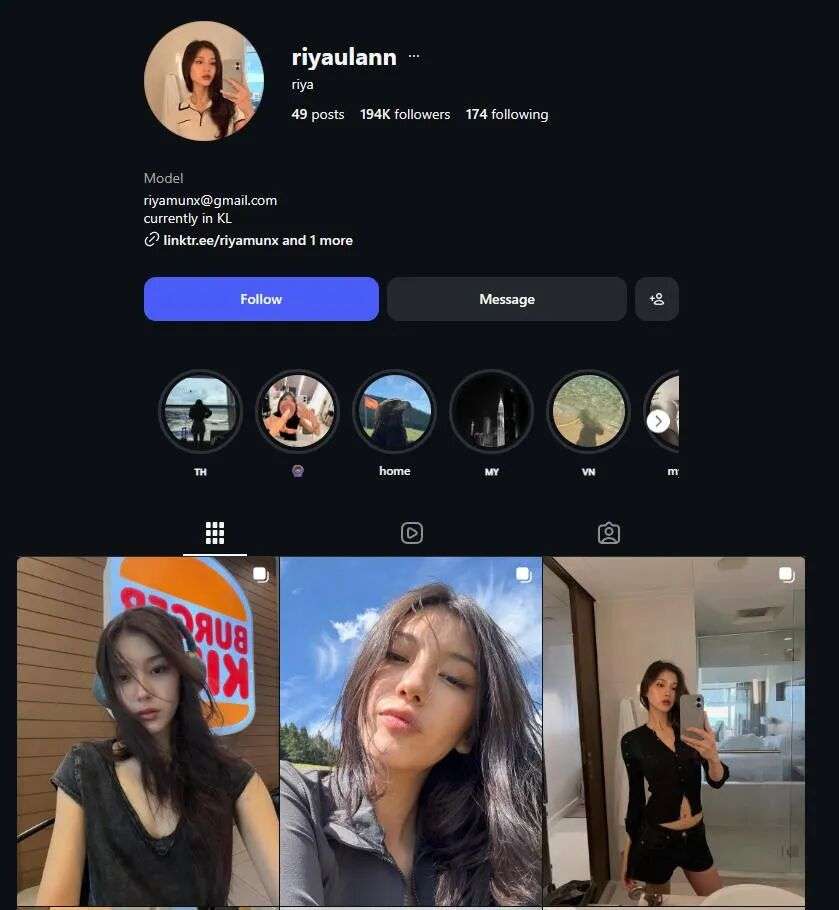Open the home story highlight

pos(394,412)
